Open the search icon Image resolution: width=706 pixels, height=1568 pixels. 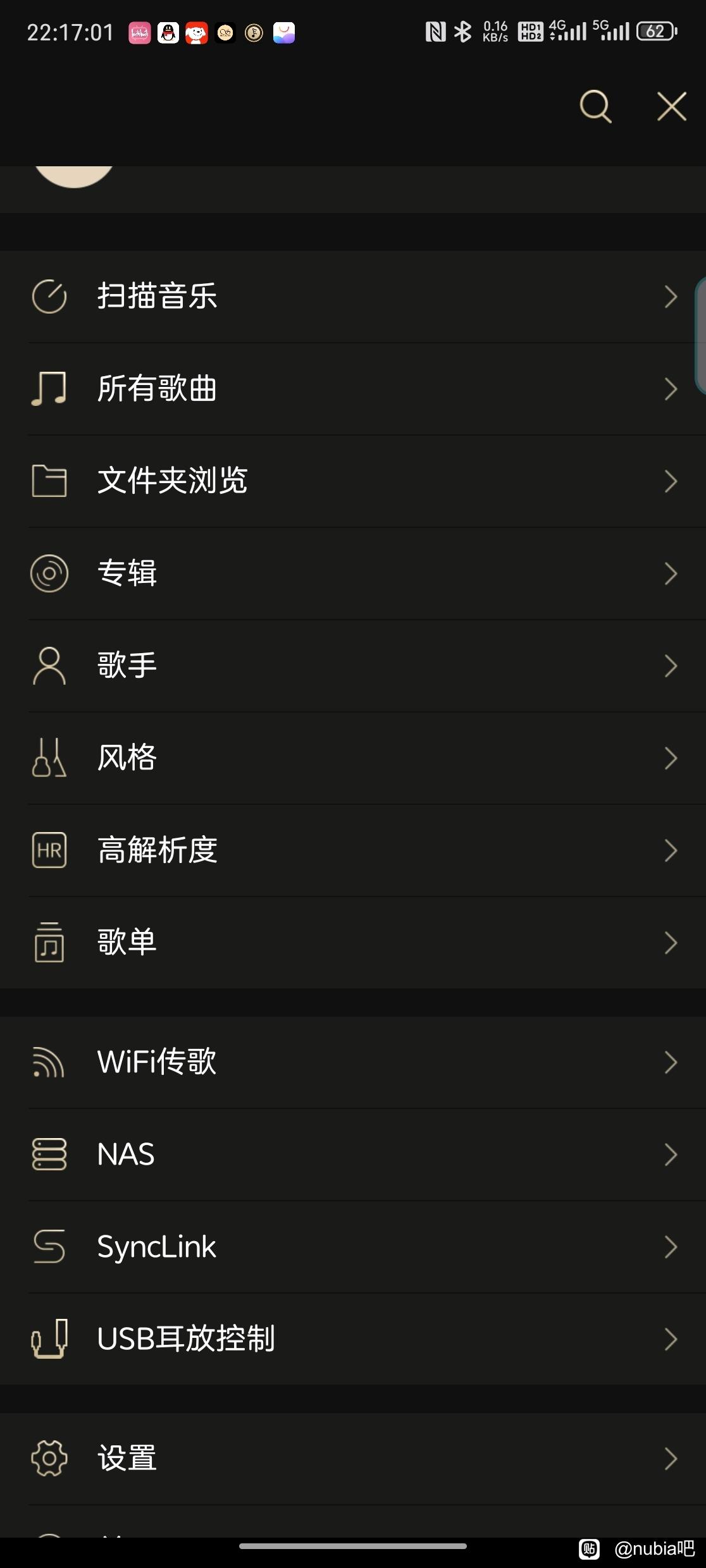(595, 106)
